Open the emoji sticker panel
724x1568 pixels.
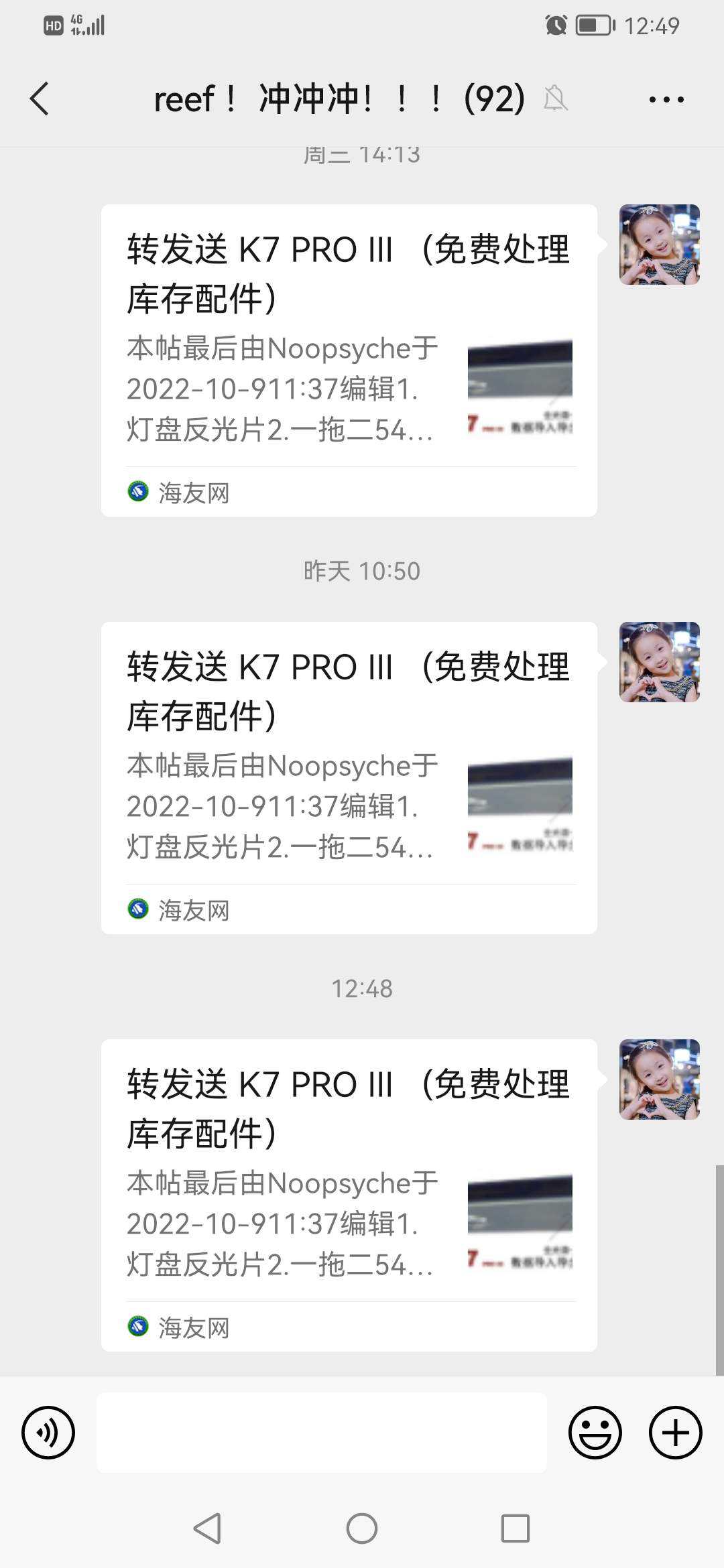point(595,1433)
